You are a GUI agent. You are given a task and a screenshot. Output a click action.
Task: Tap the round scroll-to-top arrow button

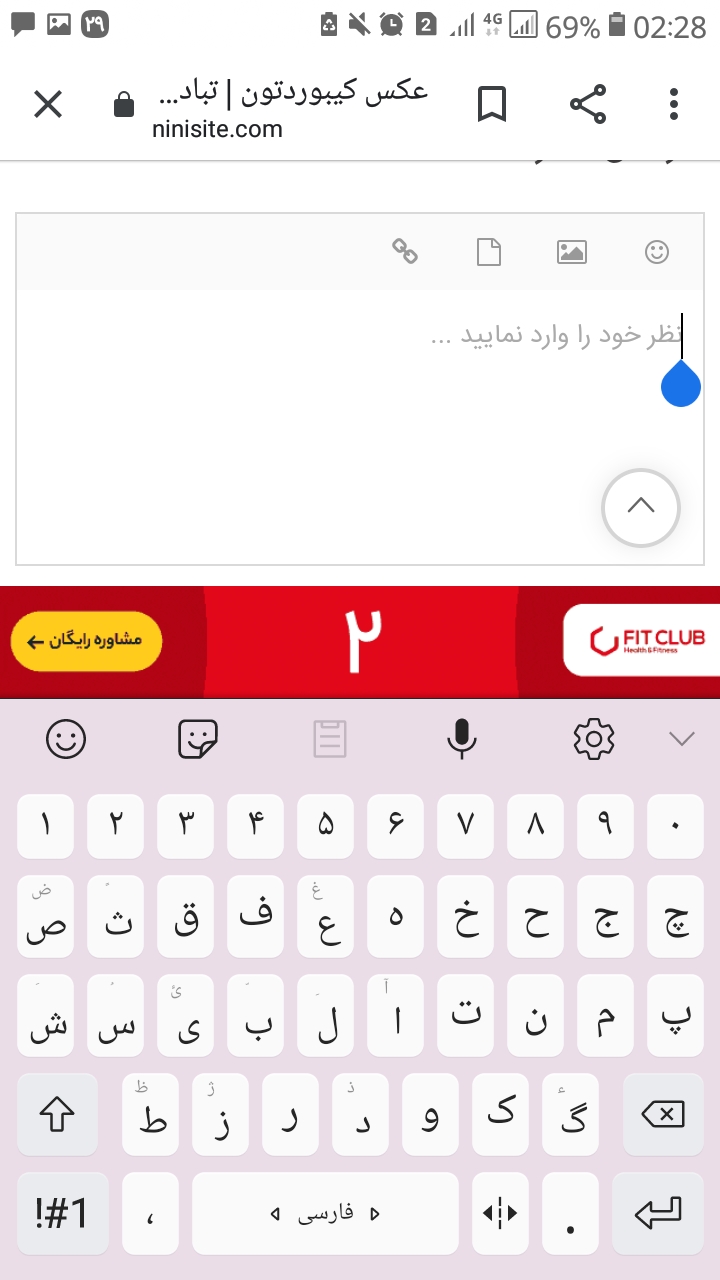[x=641, y=508]
